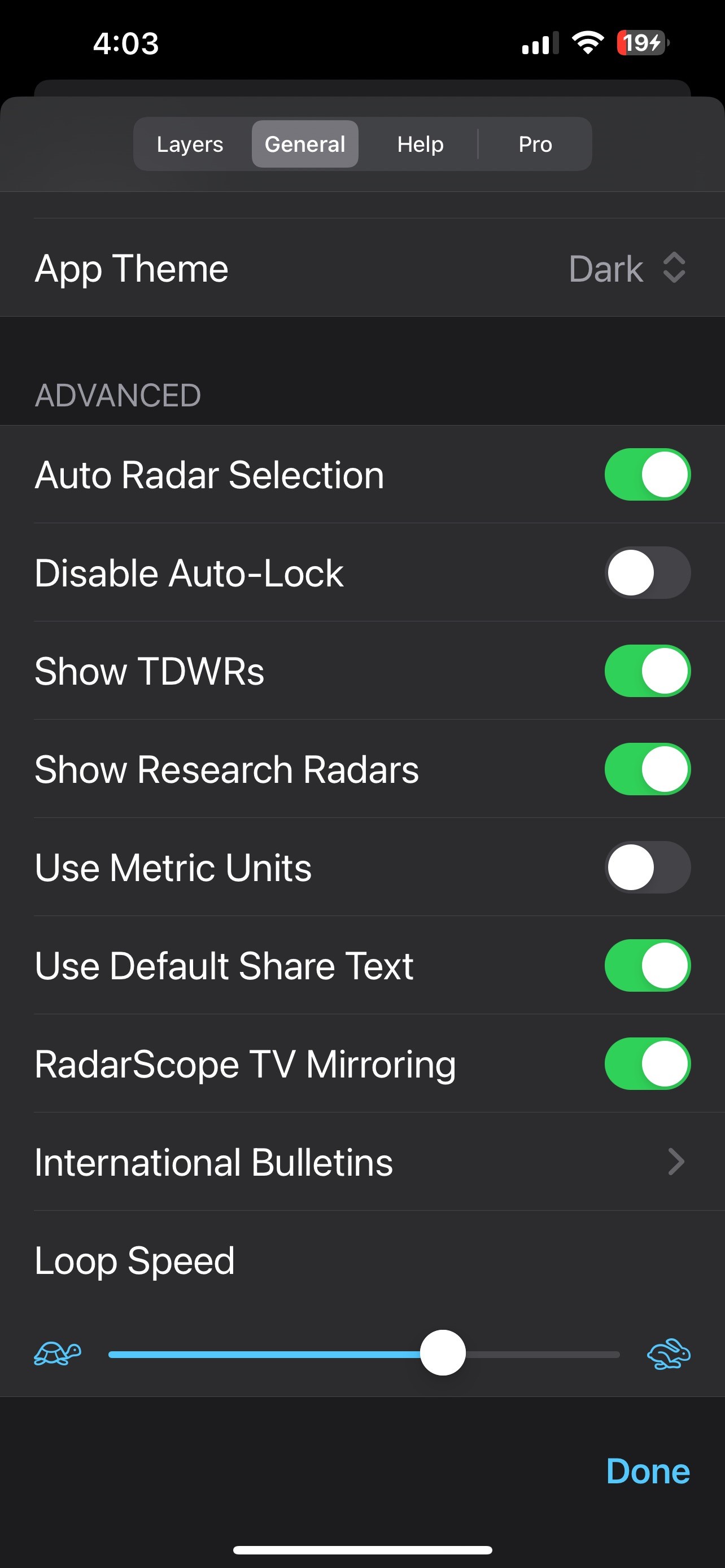Image resolution: width=725 pixels, height=1568 pixels.
Task: Click the battery indicator icon
Action: [x=641, y=42]
